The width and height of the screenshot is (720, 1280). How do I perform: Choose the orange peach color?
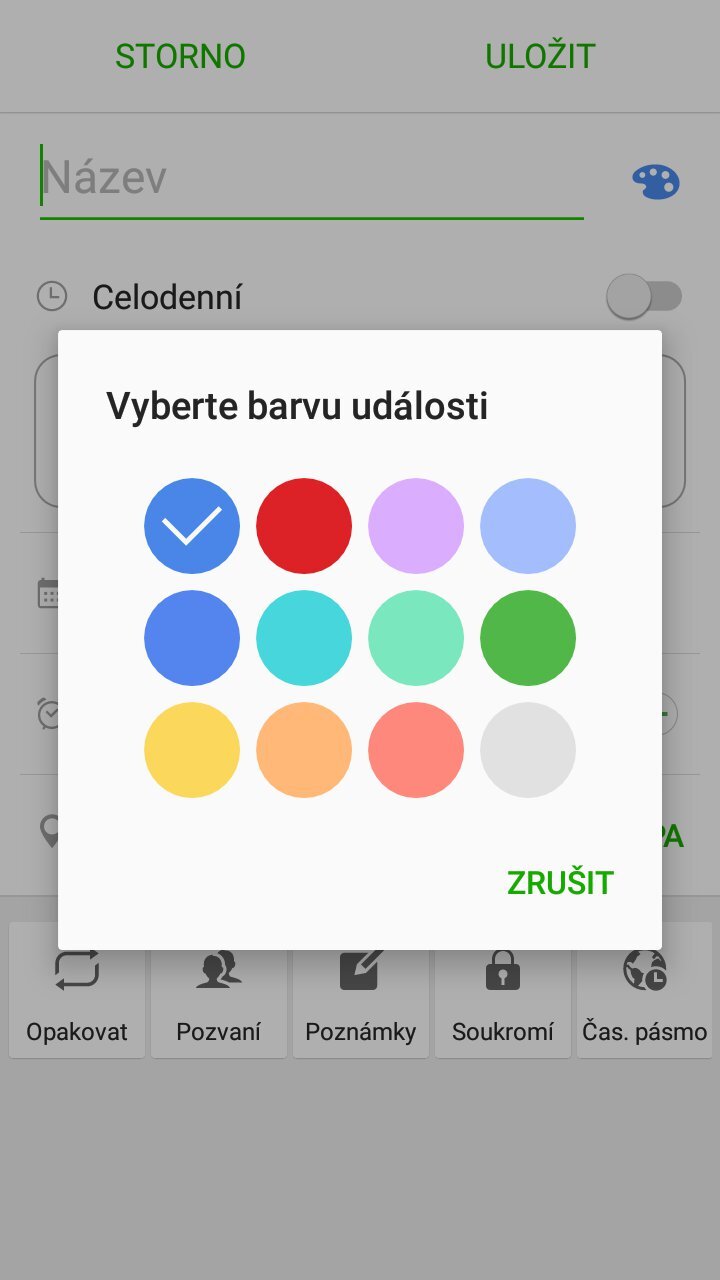click(x=304, y=750)
